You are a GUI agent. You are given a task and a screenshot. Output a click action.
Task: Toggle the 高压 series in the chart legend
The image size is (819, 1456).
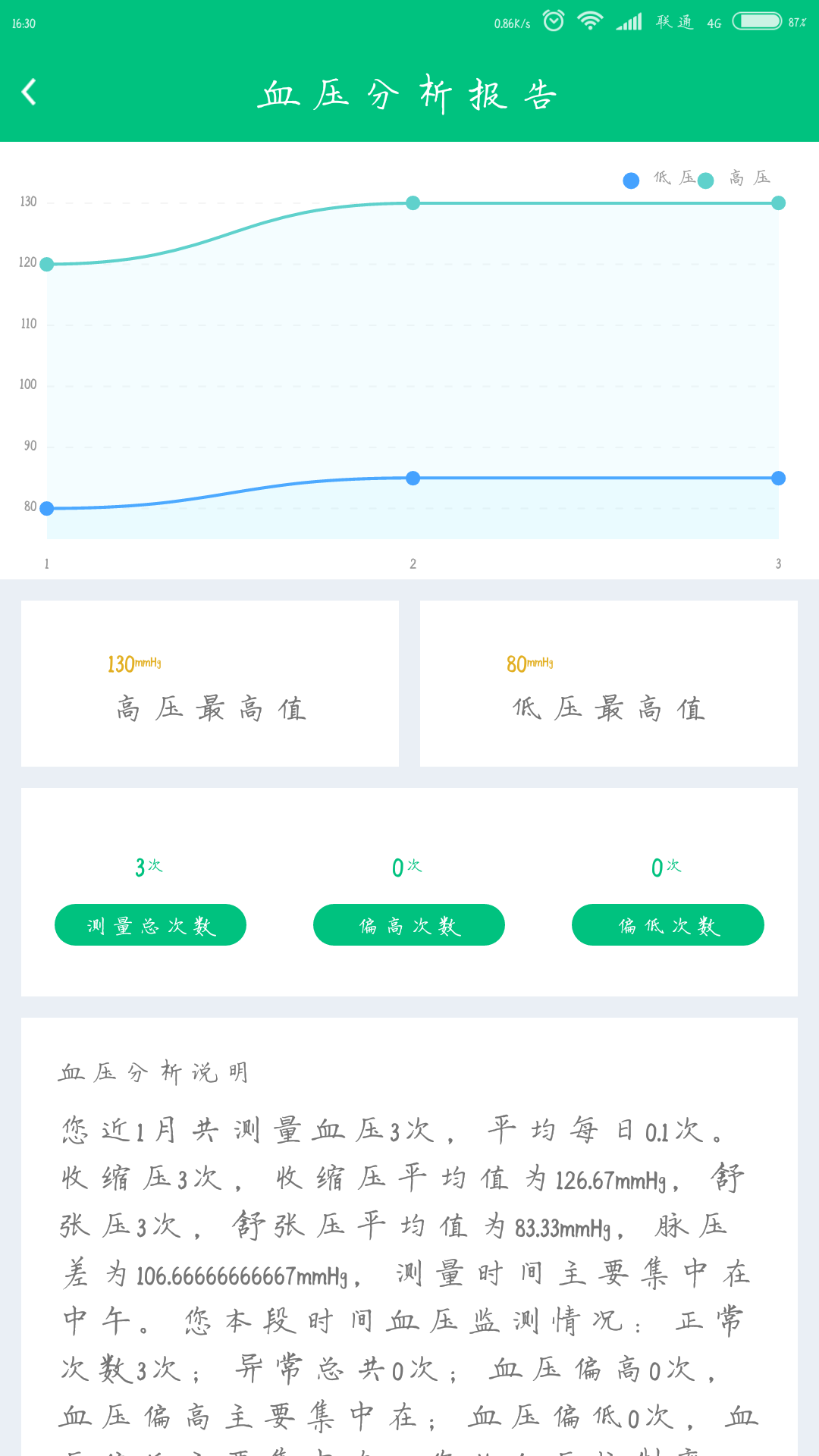pos(734,179)
